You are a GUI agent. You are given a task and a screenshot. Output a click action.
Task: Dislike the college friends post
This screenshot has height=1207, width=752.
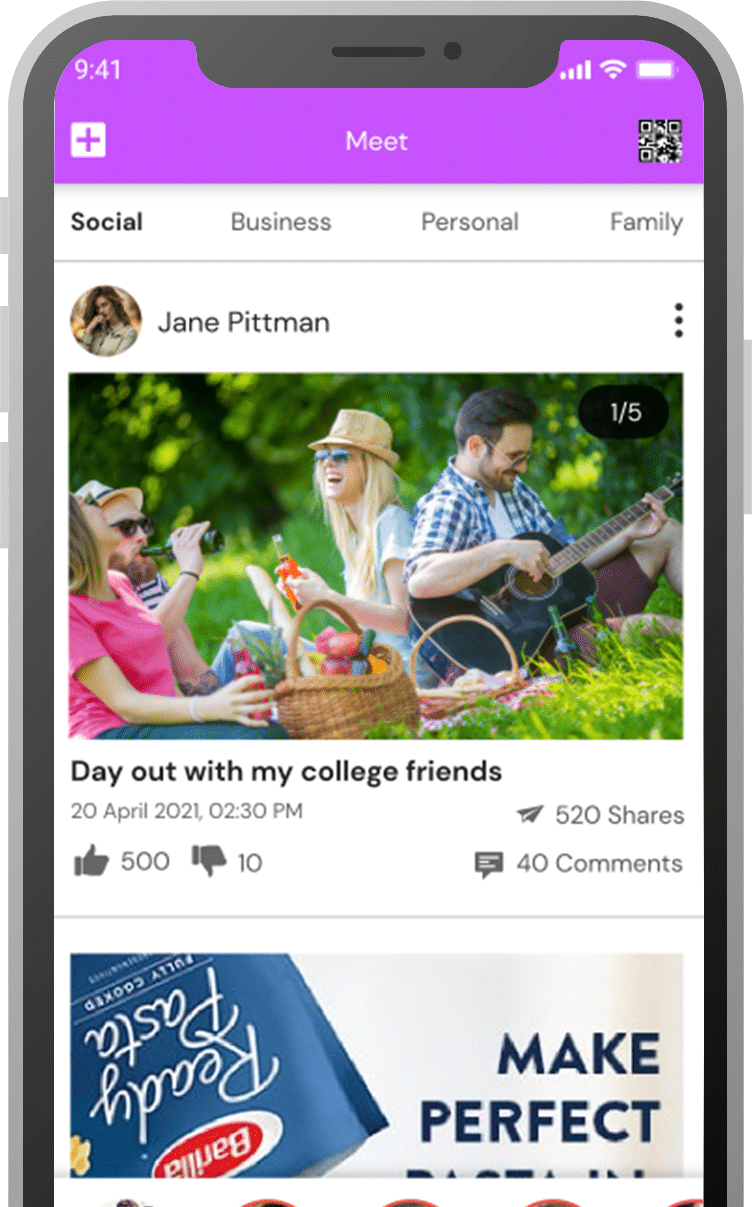click(209, 861)
